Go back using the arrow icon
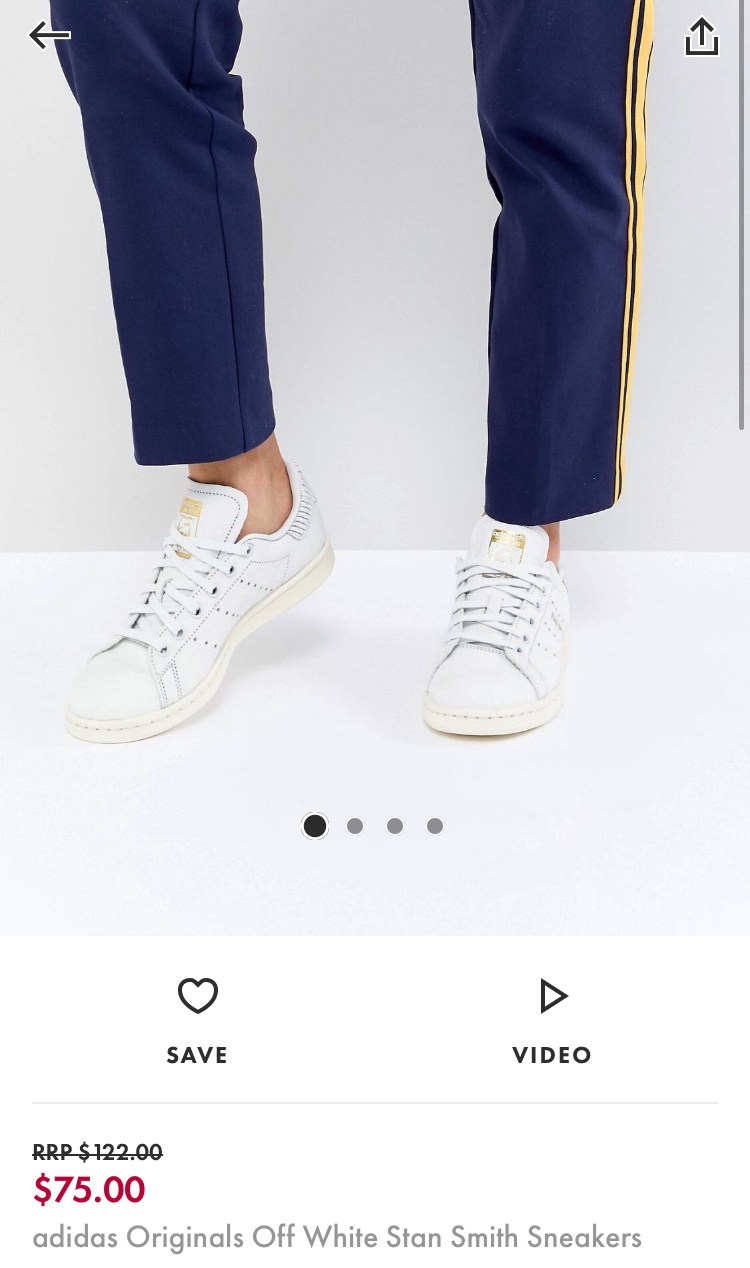Screen dimensions: 750x1268 pos(49,36)
